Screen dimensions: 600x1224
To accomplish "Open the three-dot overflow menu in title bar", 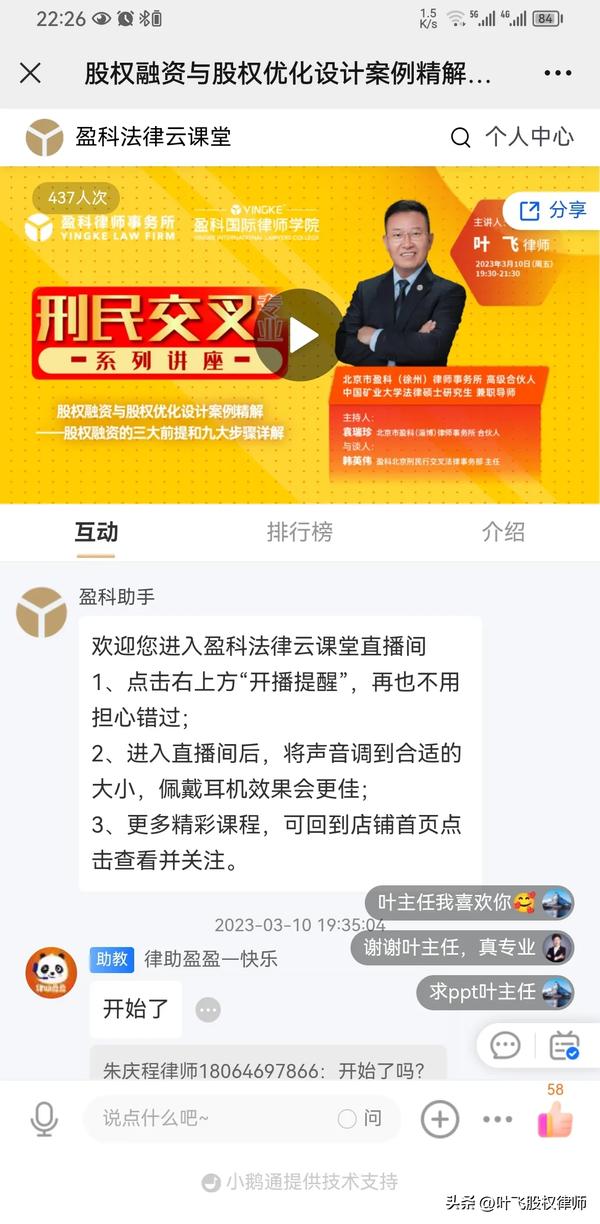I will [x=558, y=73].
